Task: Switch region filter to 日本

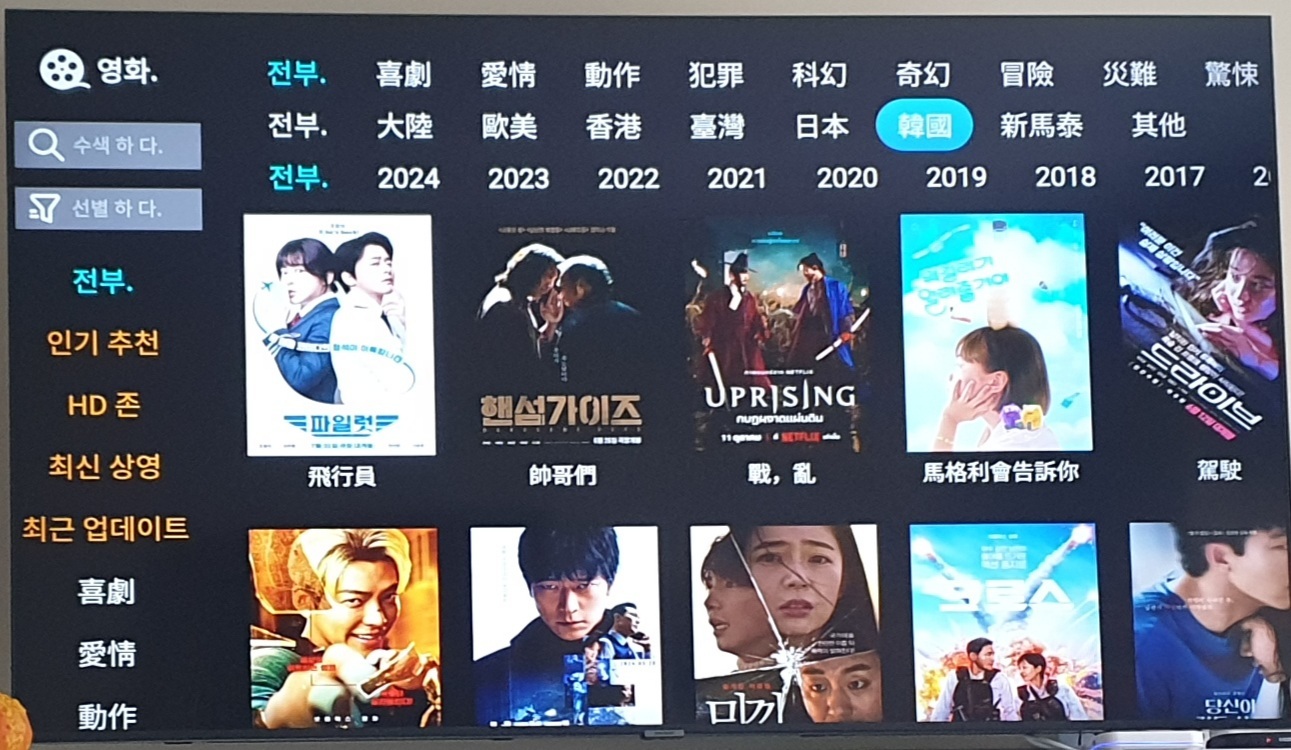Action: [821, 126]
